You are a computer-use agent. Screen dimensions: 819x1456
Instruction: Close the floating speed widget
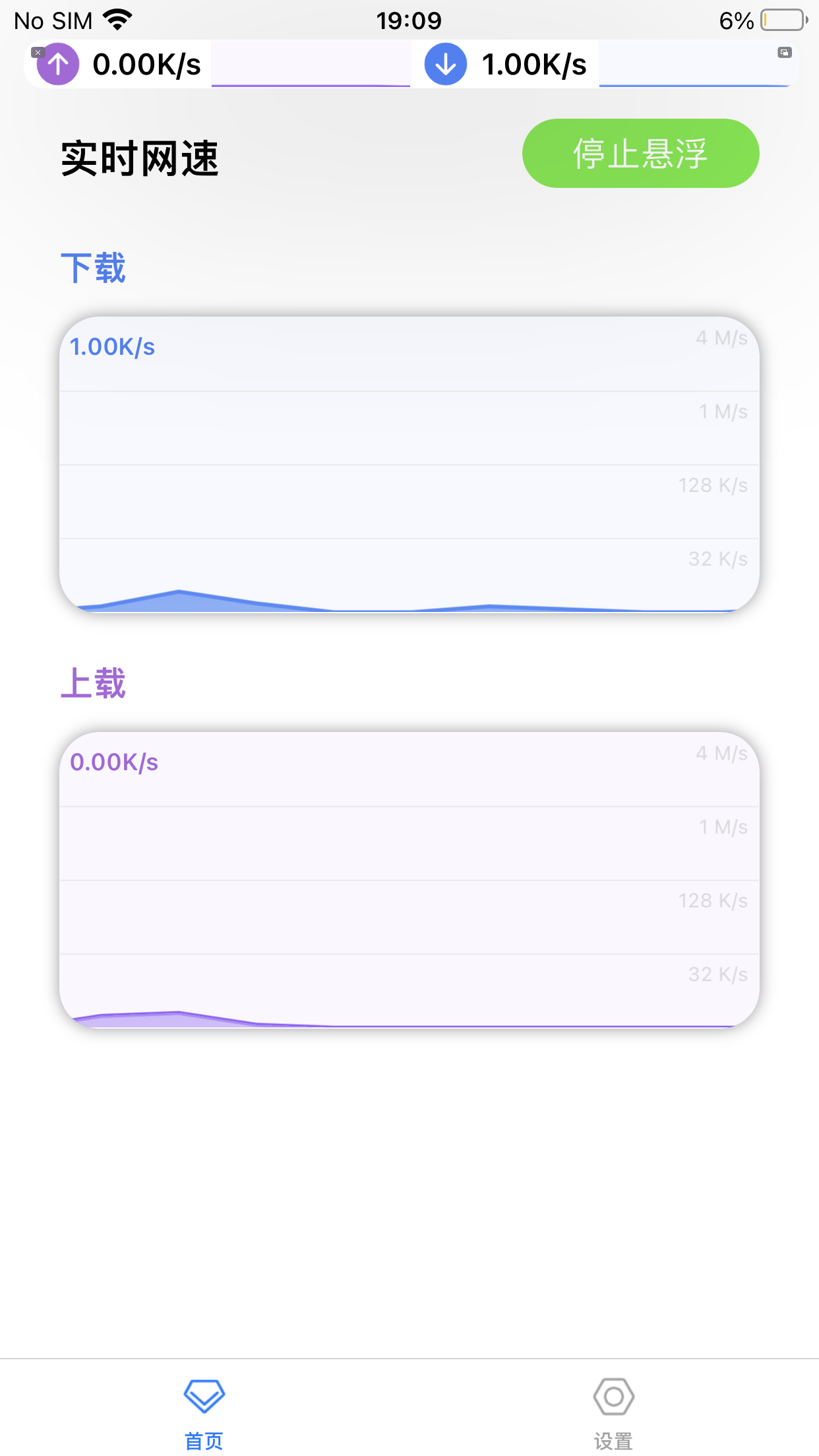point(38,52)
